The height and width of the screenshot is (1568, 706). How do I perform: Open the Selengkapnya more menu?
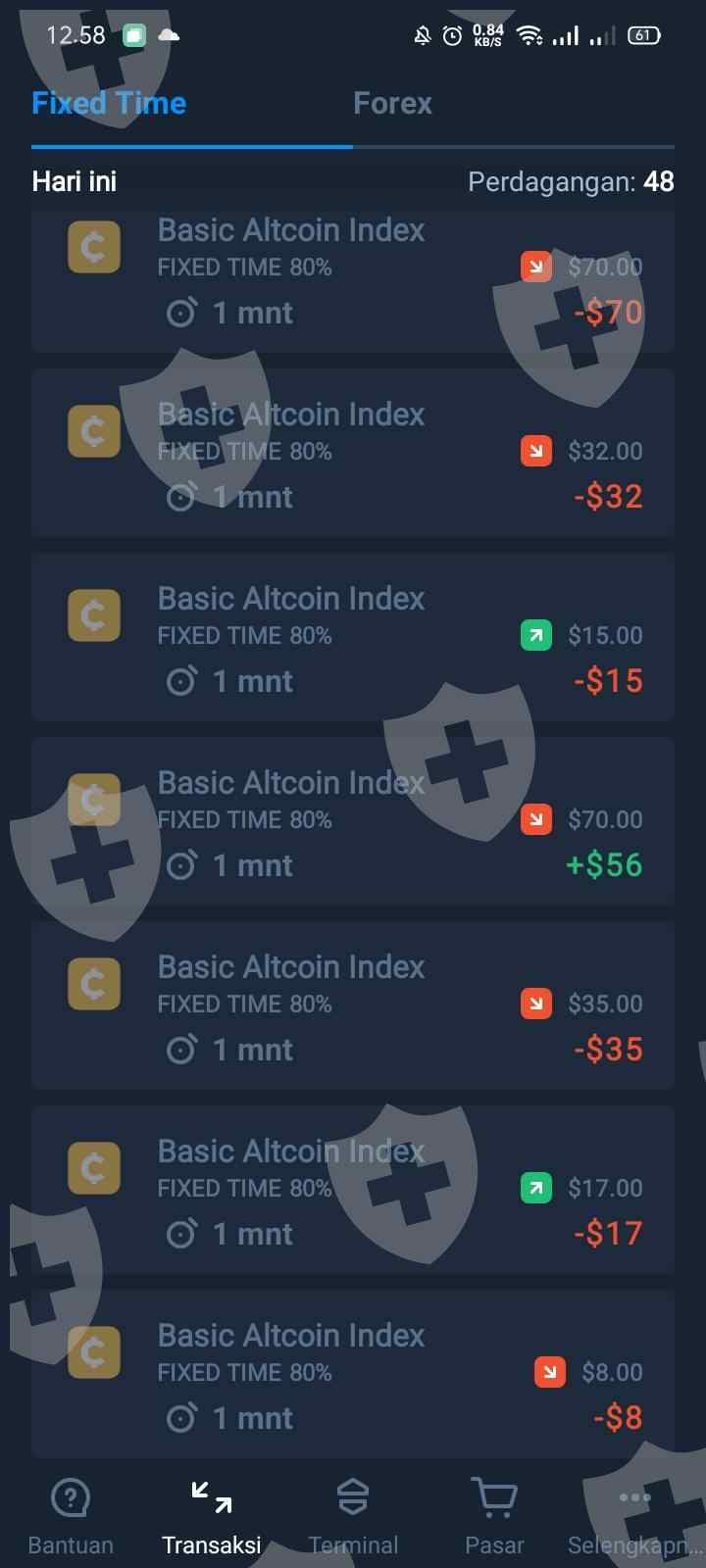coord(634,1516)
